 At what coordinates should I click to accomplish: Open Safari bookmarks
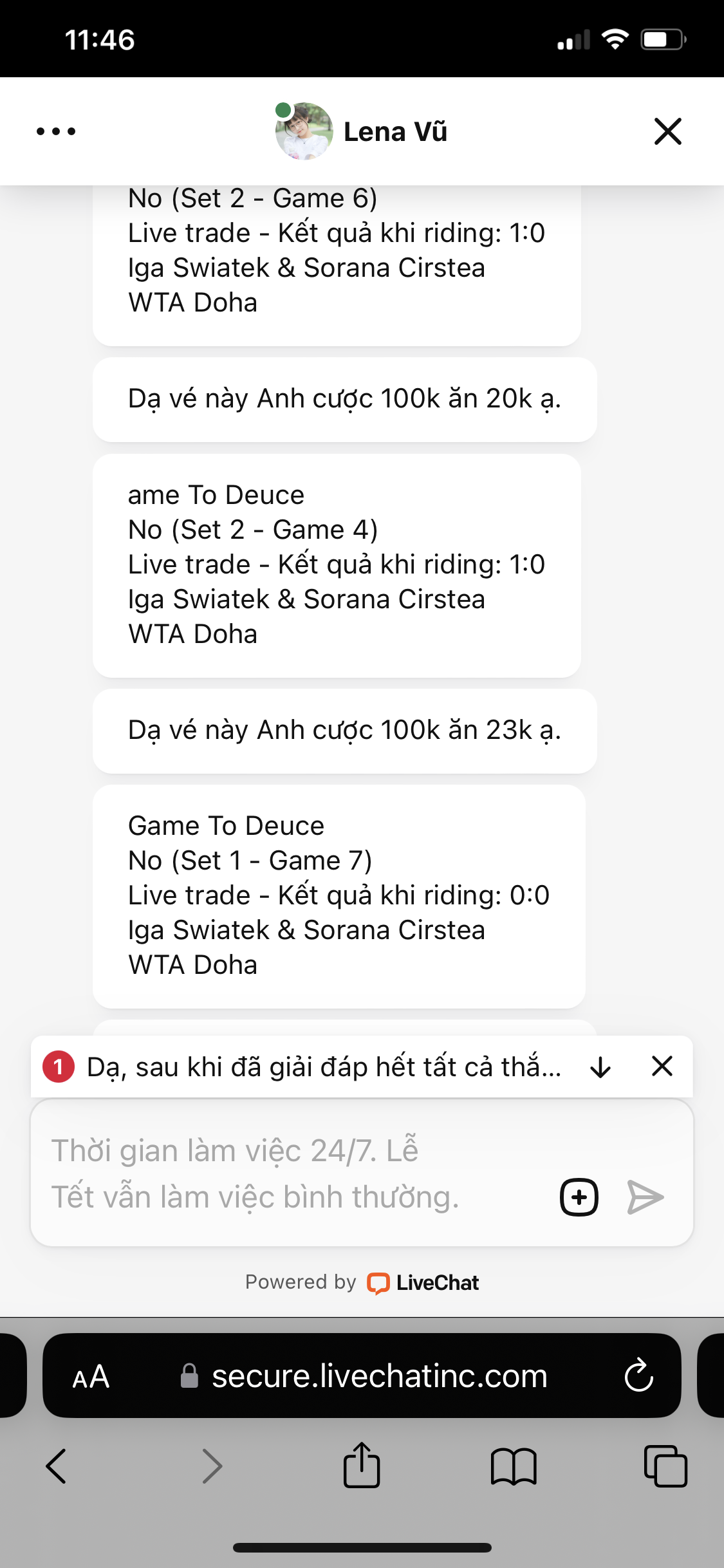pos(513,1467)
